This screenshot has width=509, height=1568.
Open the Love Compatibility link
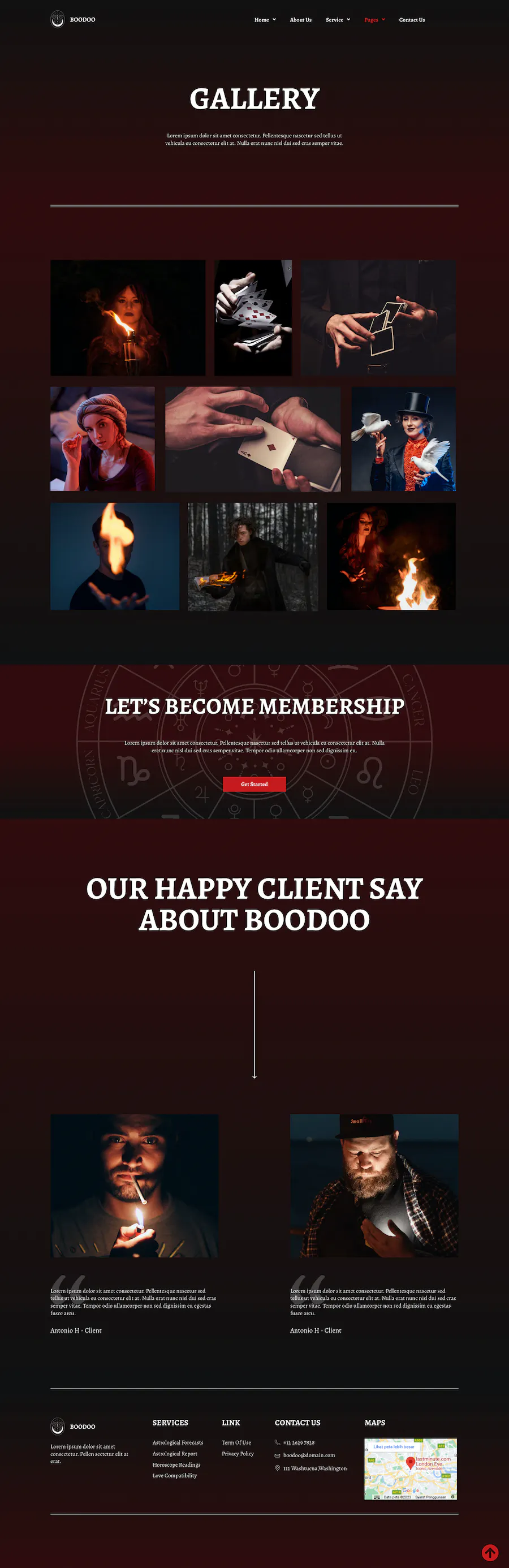point(175,1475)
